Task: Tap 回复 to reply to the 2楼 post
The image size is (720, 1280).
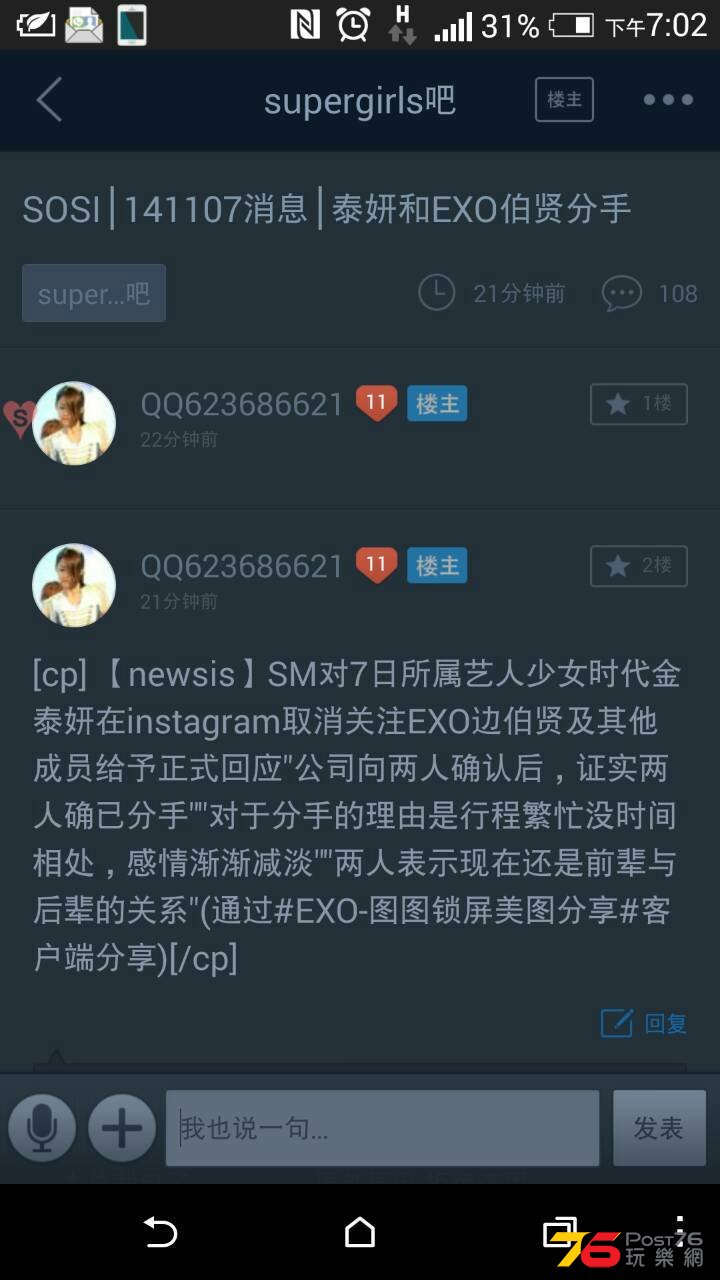Action: (645, 1023)
